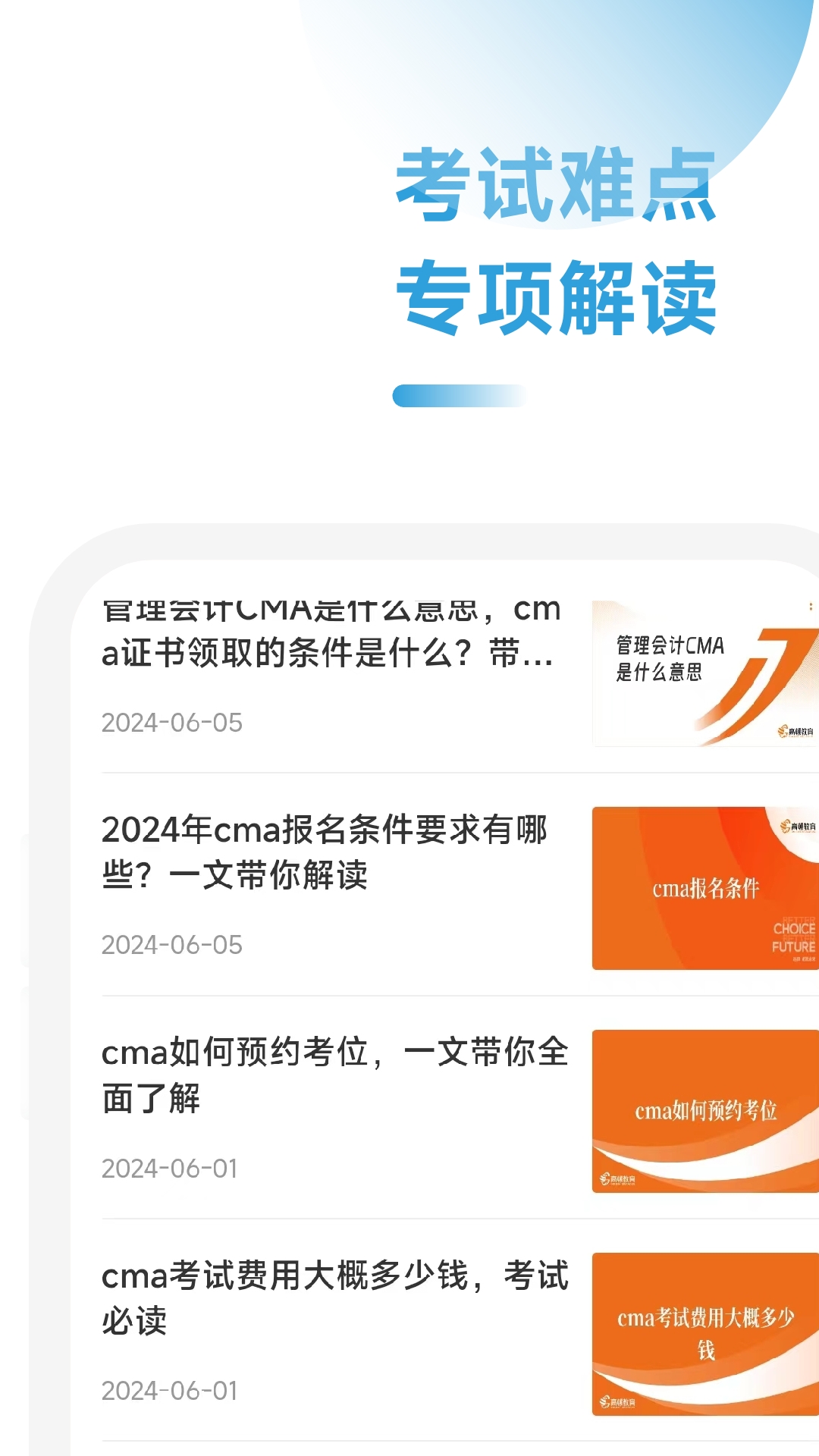Select the 管理会计CMA是什么意思 cover image

(704, 673)
